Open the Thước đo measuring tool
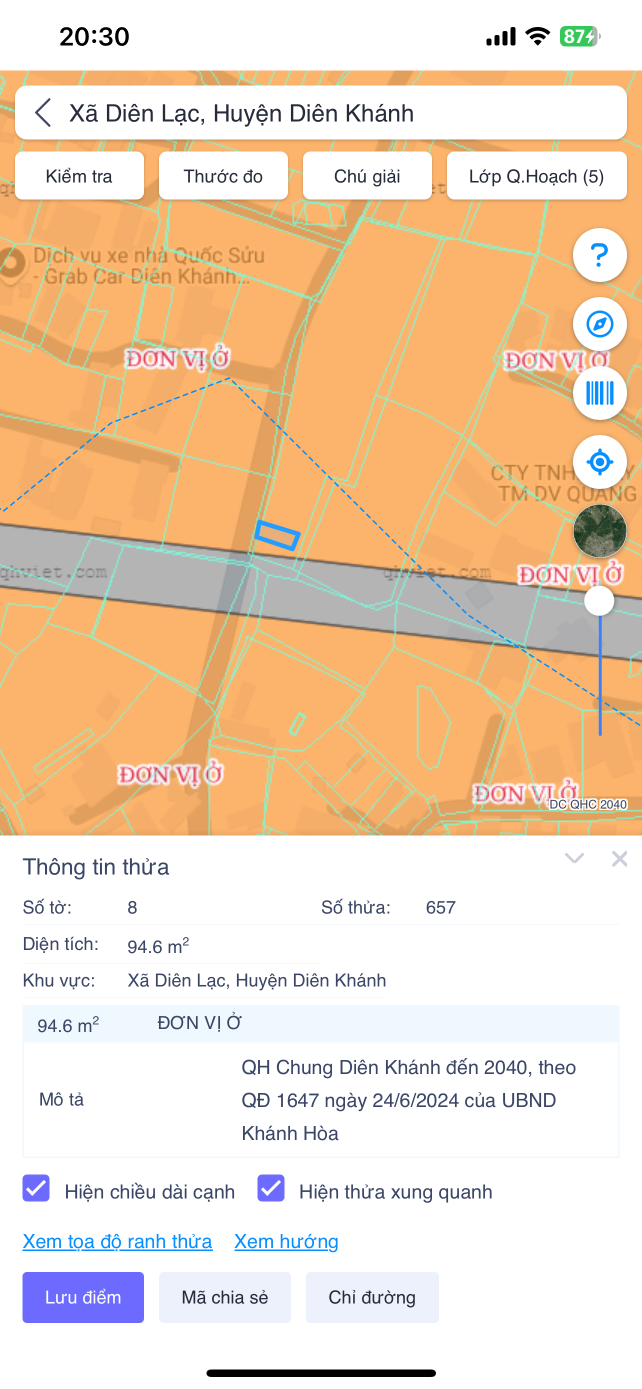 click(223, 176)
